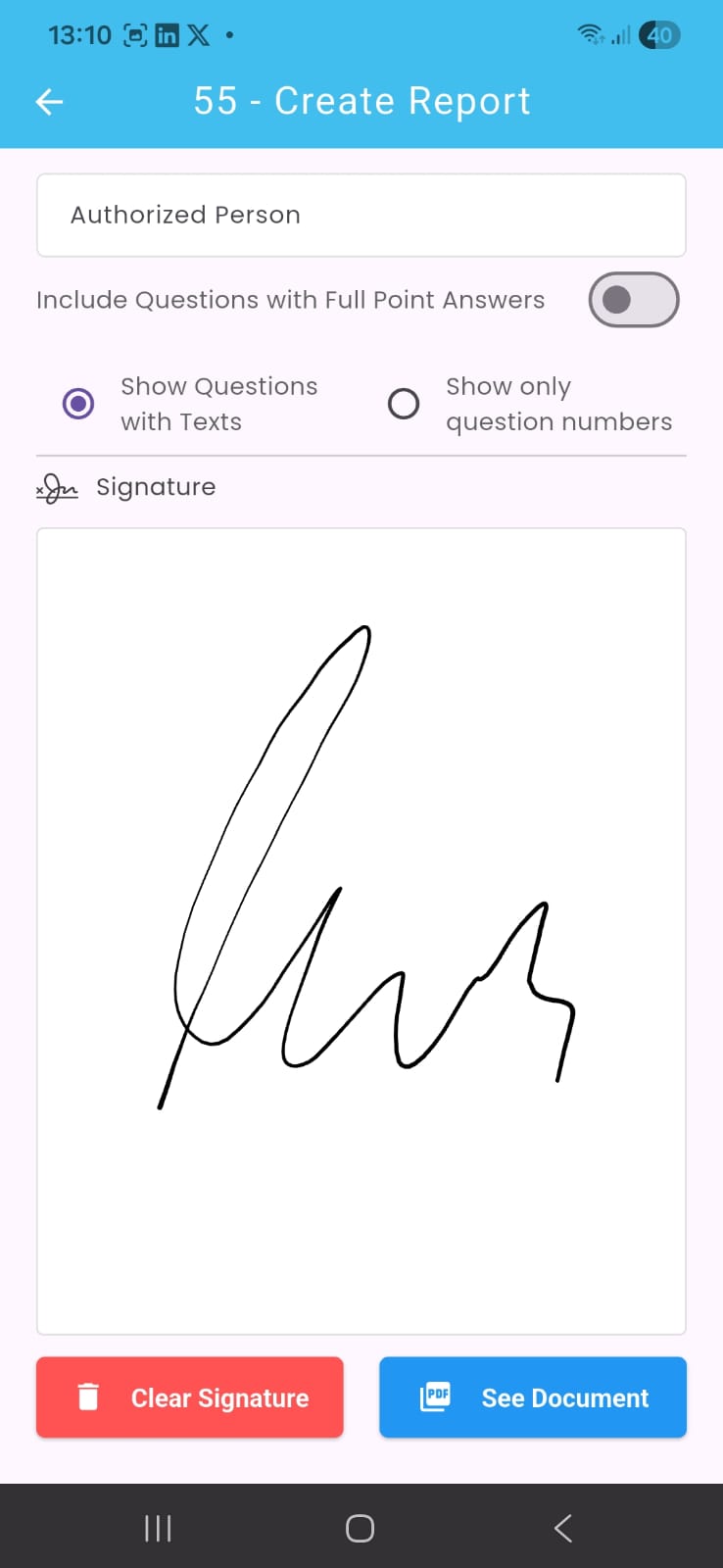Choose Show only question numbers option

tap(404, 404)
